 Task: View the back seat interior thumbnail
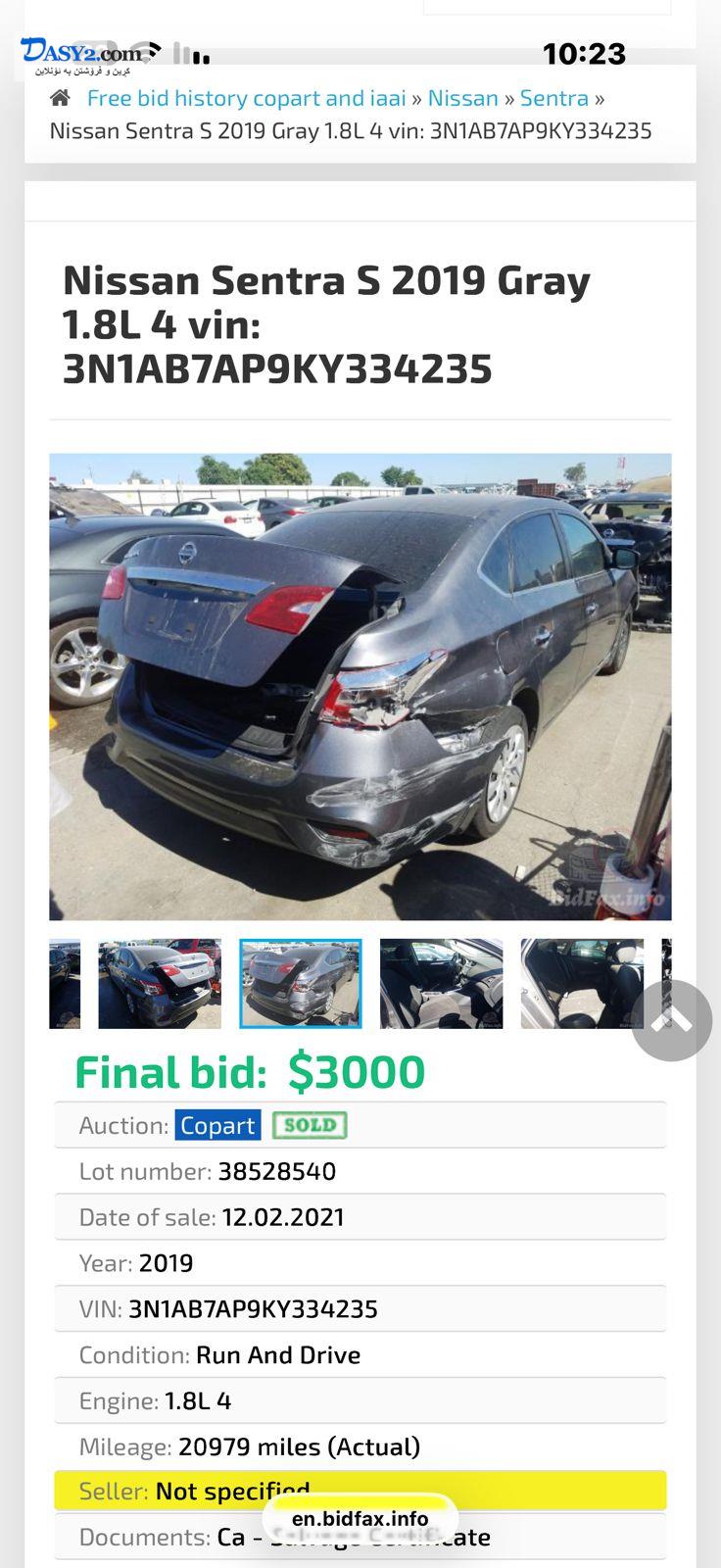tap(582, 983)
